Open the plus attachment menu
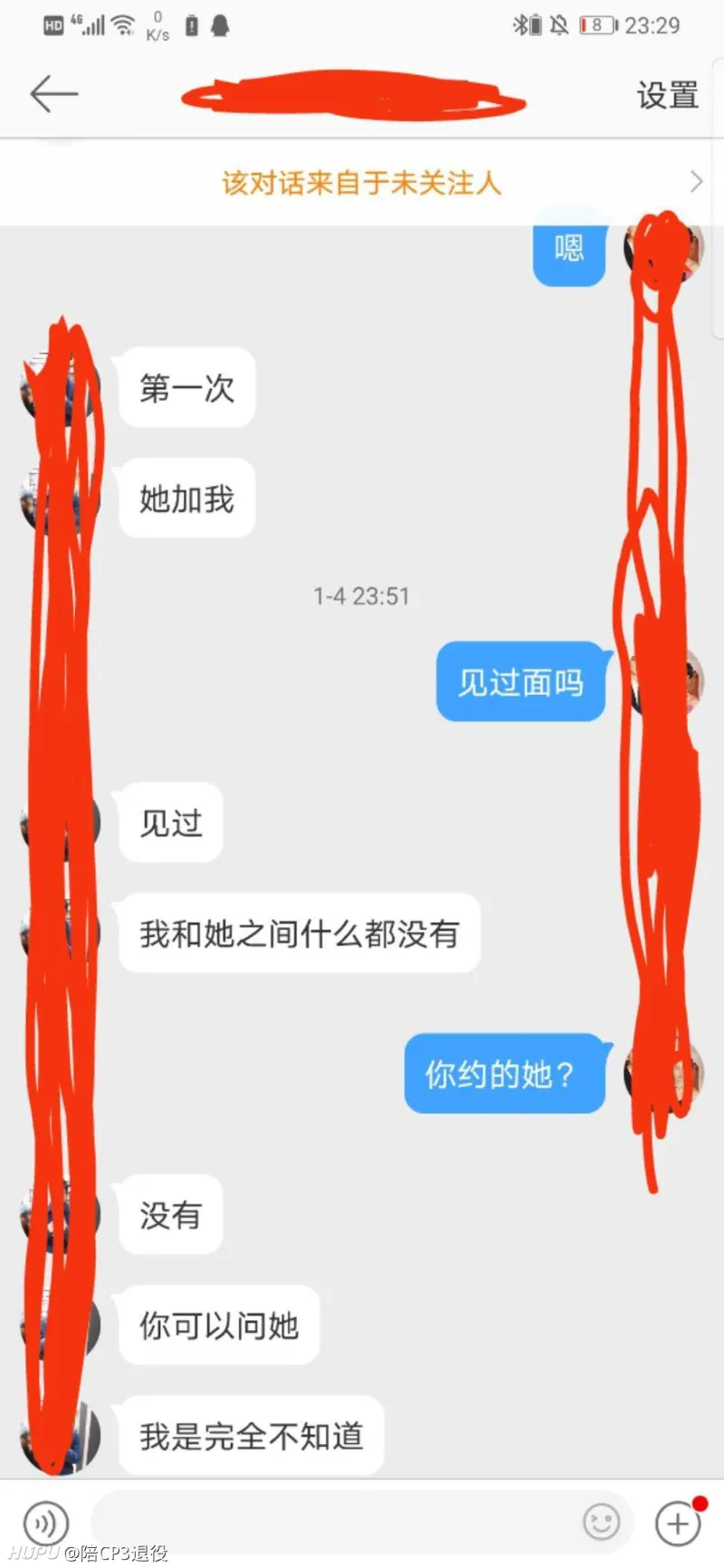The image size is (724, 1568). (x=677, y=1523)
